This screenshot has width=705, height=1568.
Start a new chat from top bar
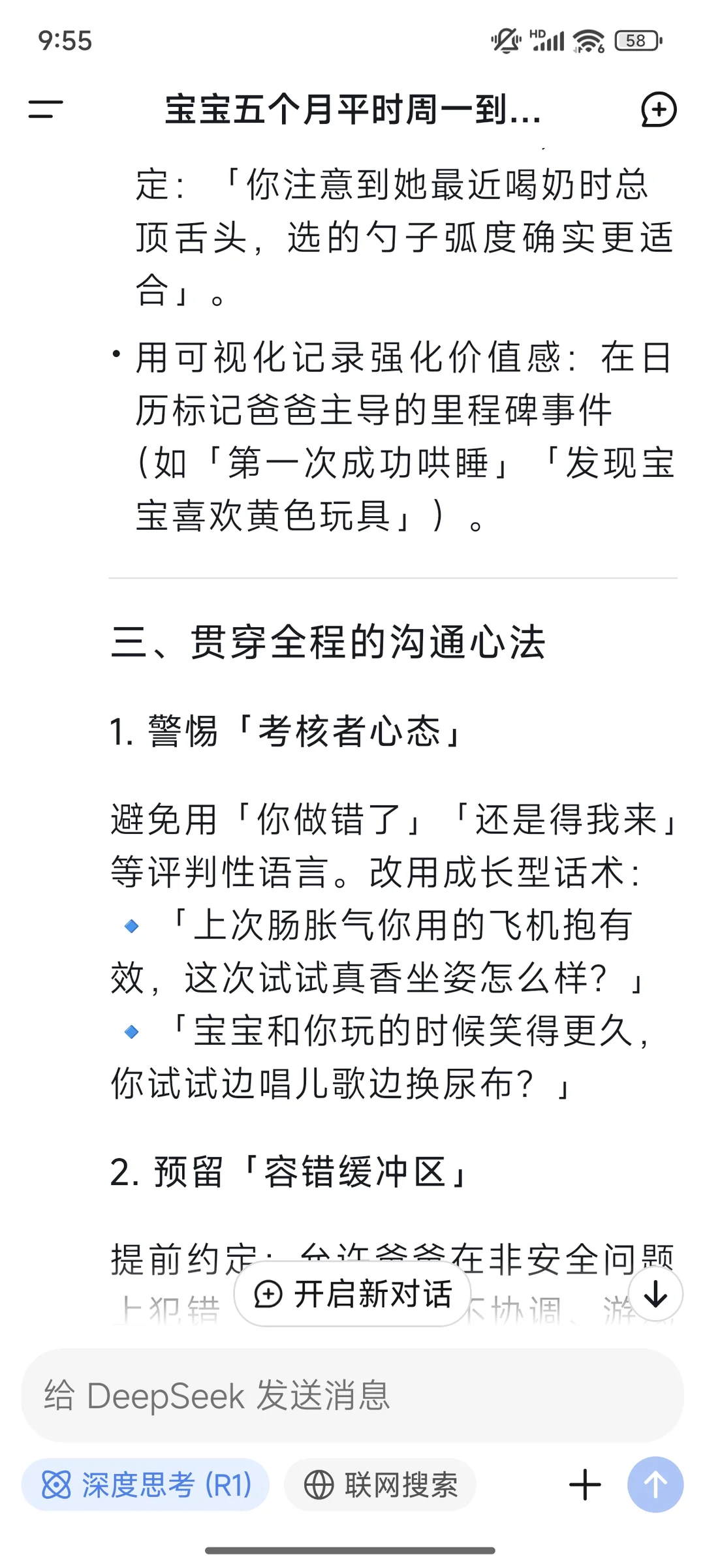[x=658, y=109]
